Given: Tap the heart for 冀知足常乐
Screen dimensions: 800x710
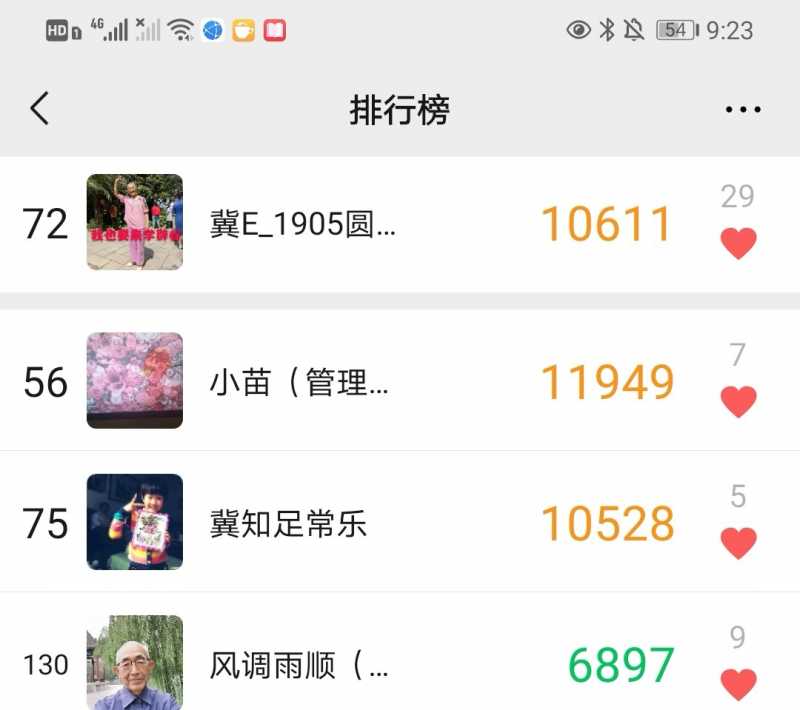Looking at the screenshot, I should [738, 542].
